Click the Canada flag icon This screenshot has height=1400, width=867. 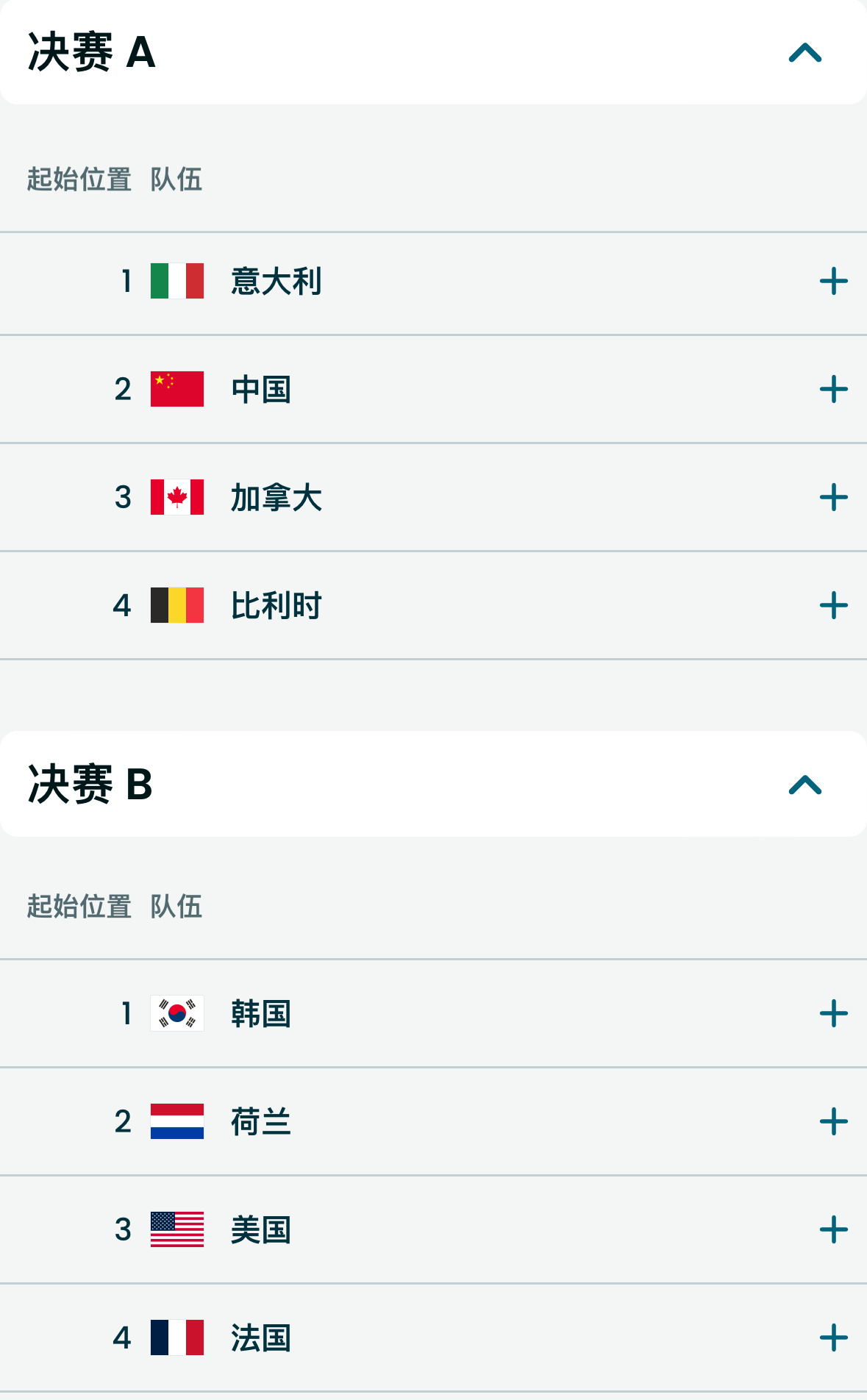tap(176, 497)
